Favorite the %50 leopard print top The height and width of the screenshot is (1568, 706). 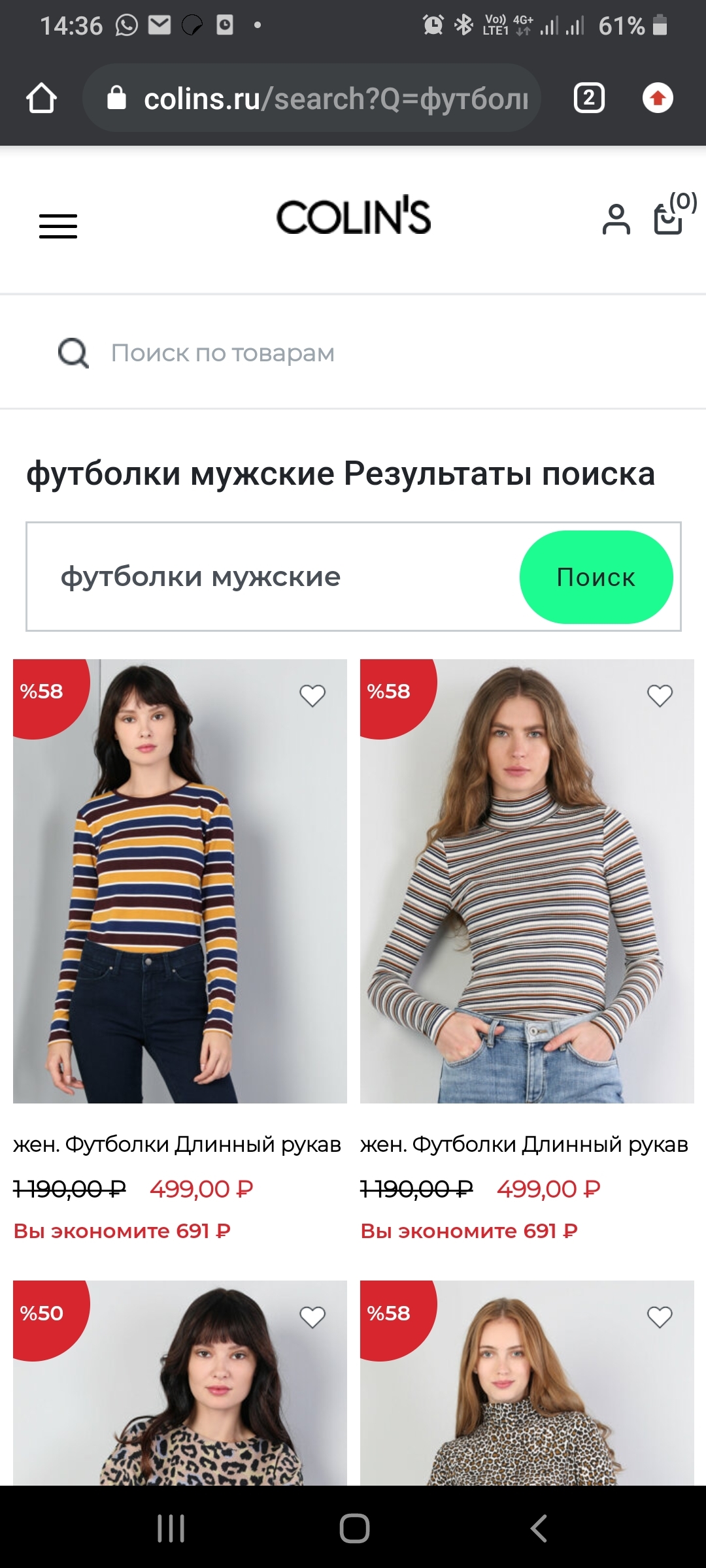tap(312, 1317)
